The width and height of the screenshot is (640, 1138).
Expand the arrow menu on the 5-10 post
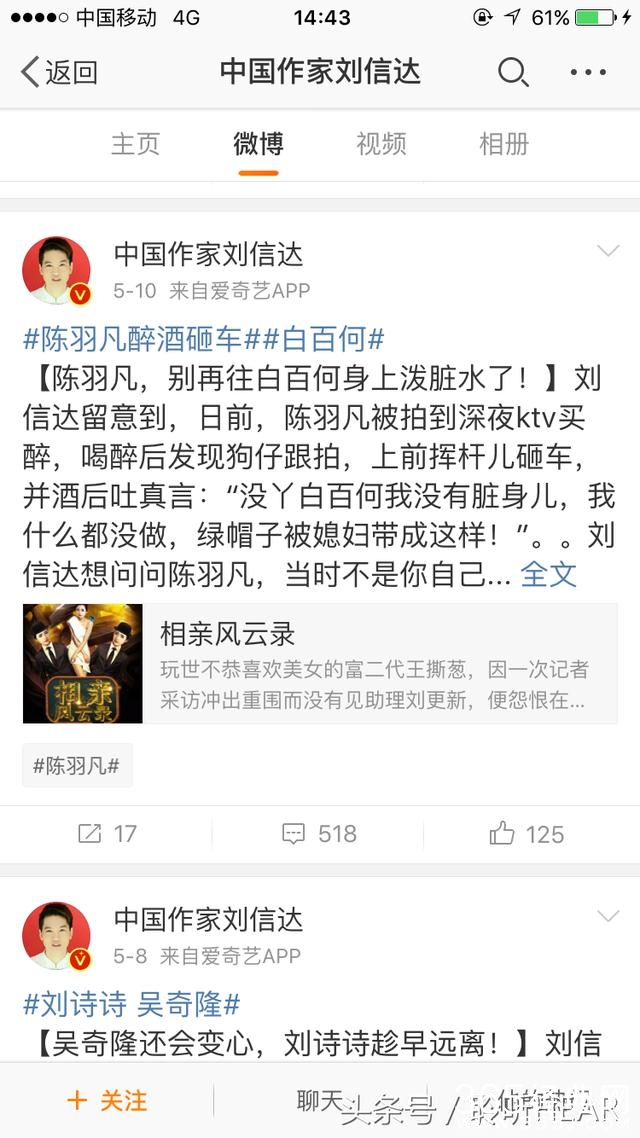click(x=608, y=251)
